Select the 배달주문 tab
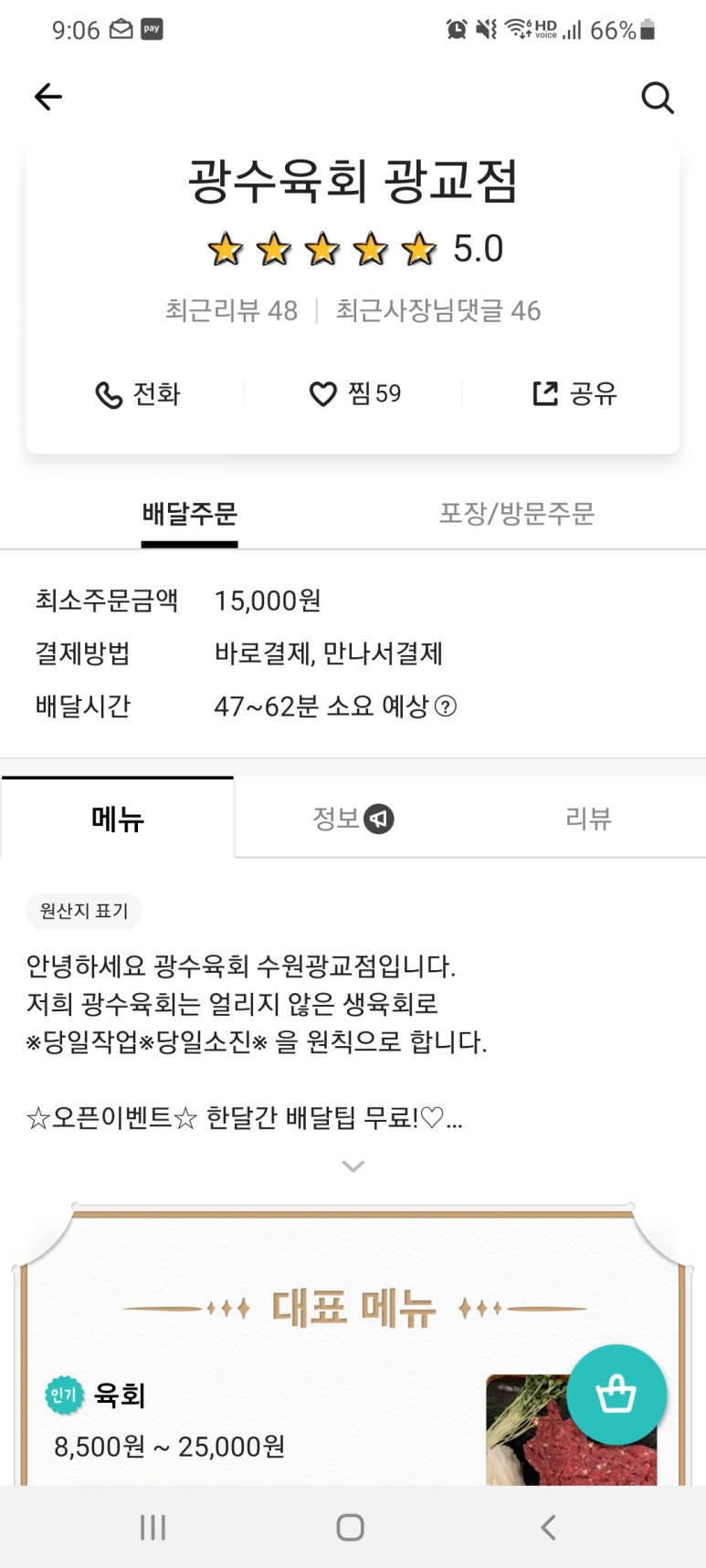Viewport: 706px width, 1568px height. click(189, 514)
